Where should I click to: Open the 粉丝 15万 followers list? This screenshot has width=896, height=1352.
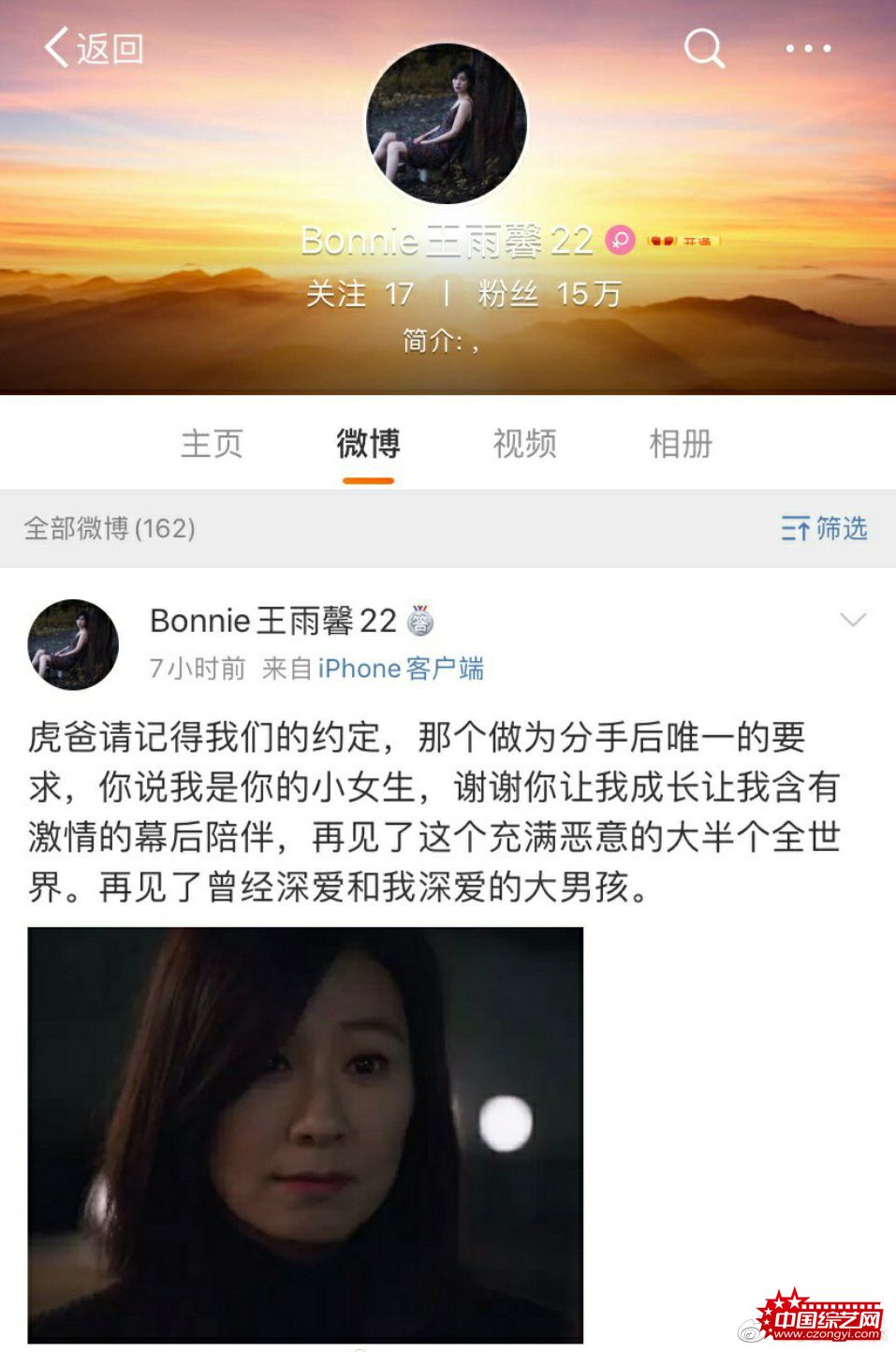pos(549,294)
